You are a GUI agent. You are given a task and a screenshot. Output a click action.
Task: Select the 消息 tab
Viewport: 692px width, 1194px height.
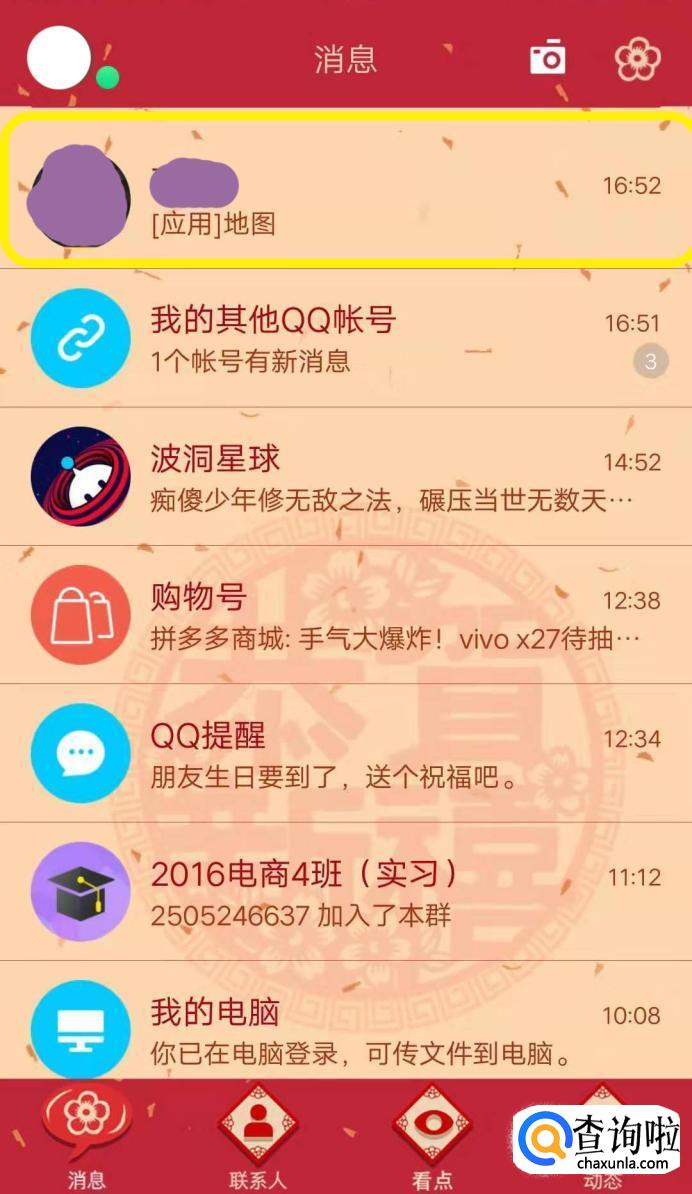pos(87,1136)
